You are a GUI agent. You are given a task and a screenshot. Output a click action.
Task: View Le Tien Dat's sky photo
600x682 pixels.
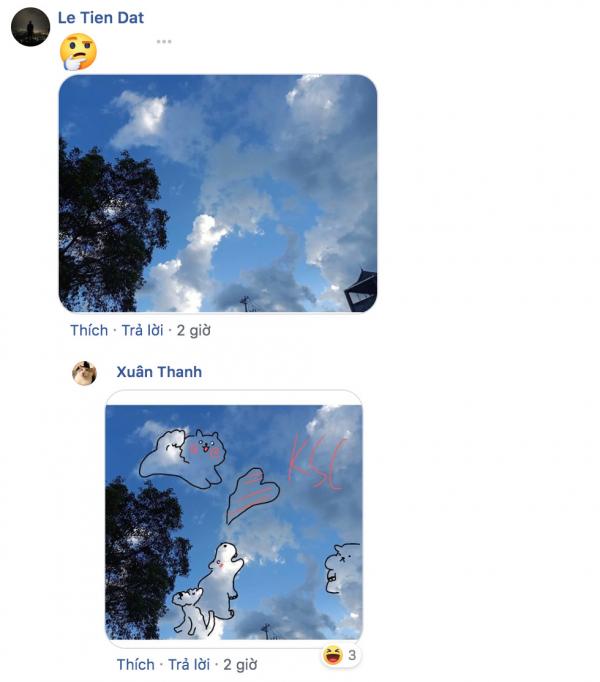click(x=218, y=193)
